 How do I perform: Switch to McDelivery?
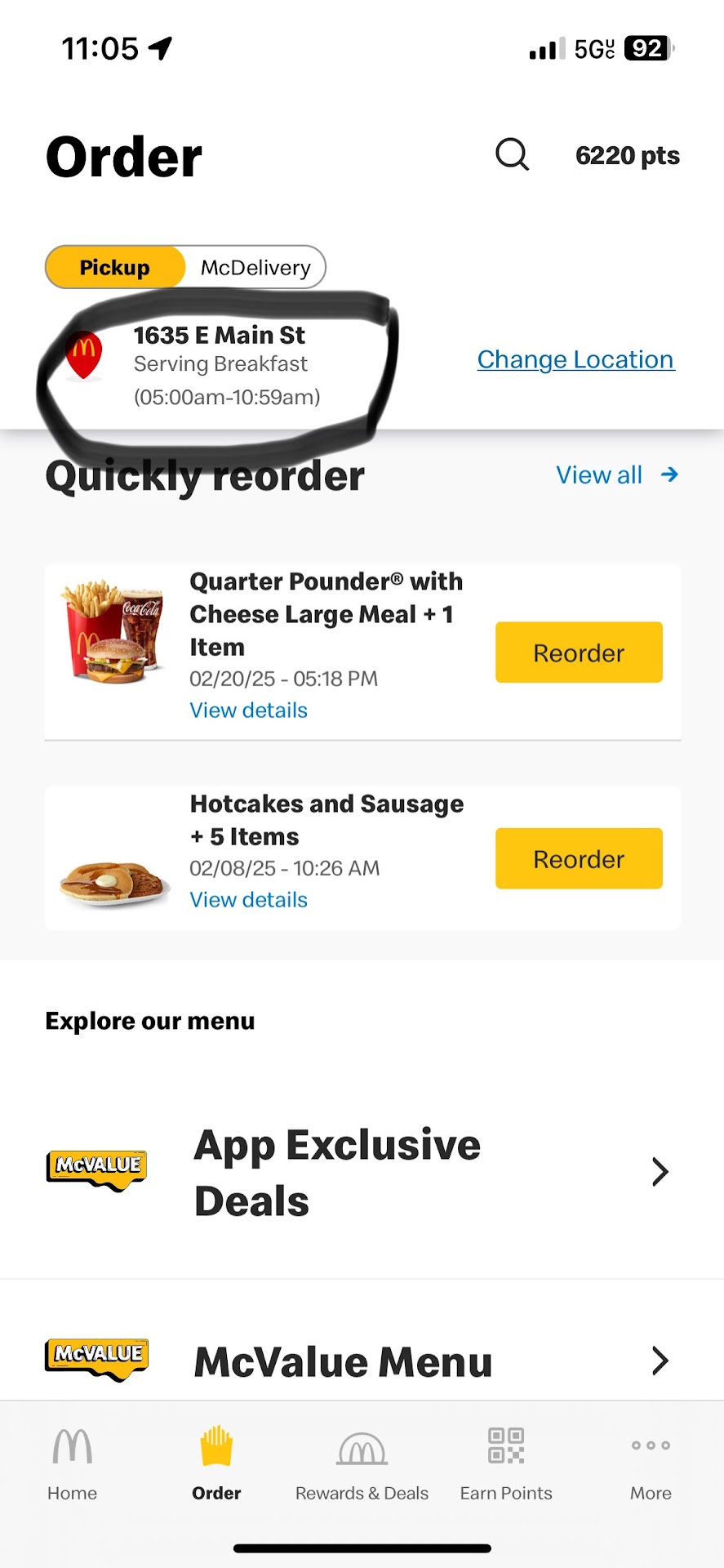[x=255, y=267]
